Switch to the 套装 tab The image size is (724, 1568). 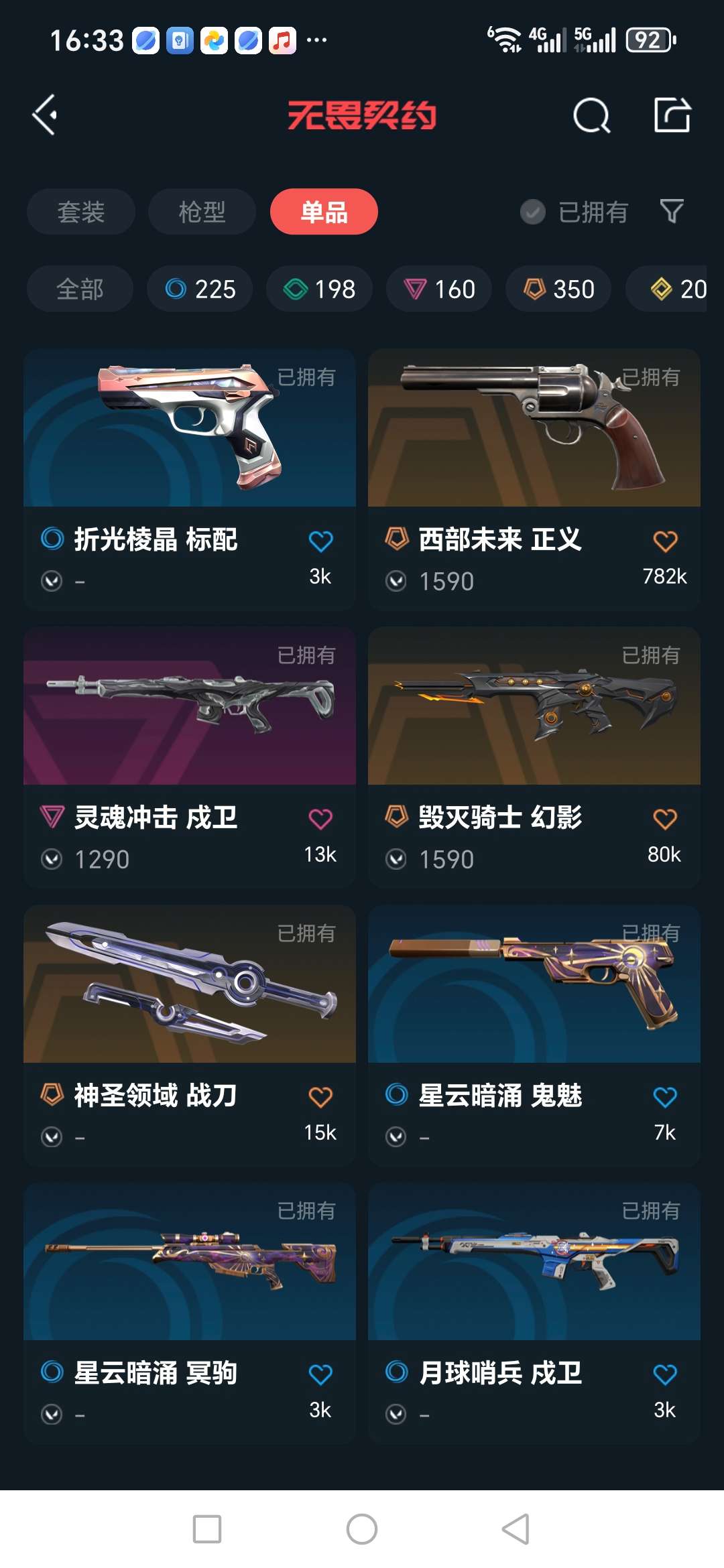click(x=80, y=212)
